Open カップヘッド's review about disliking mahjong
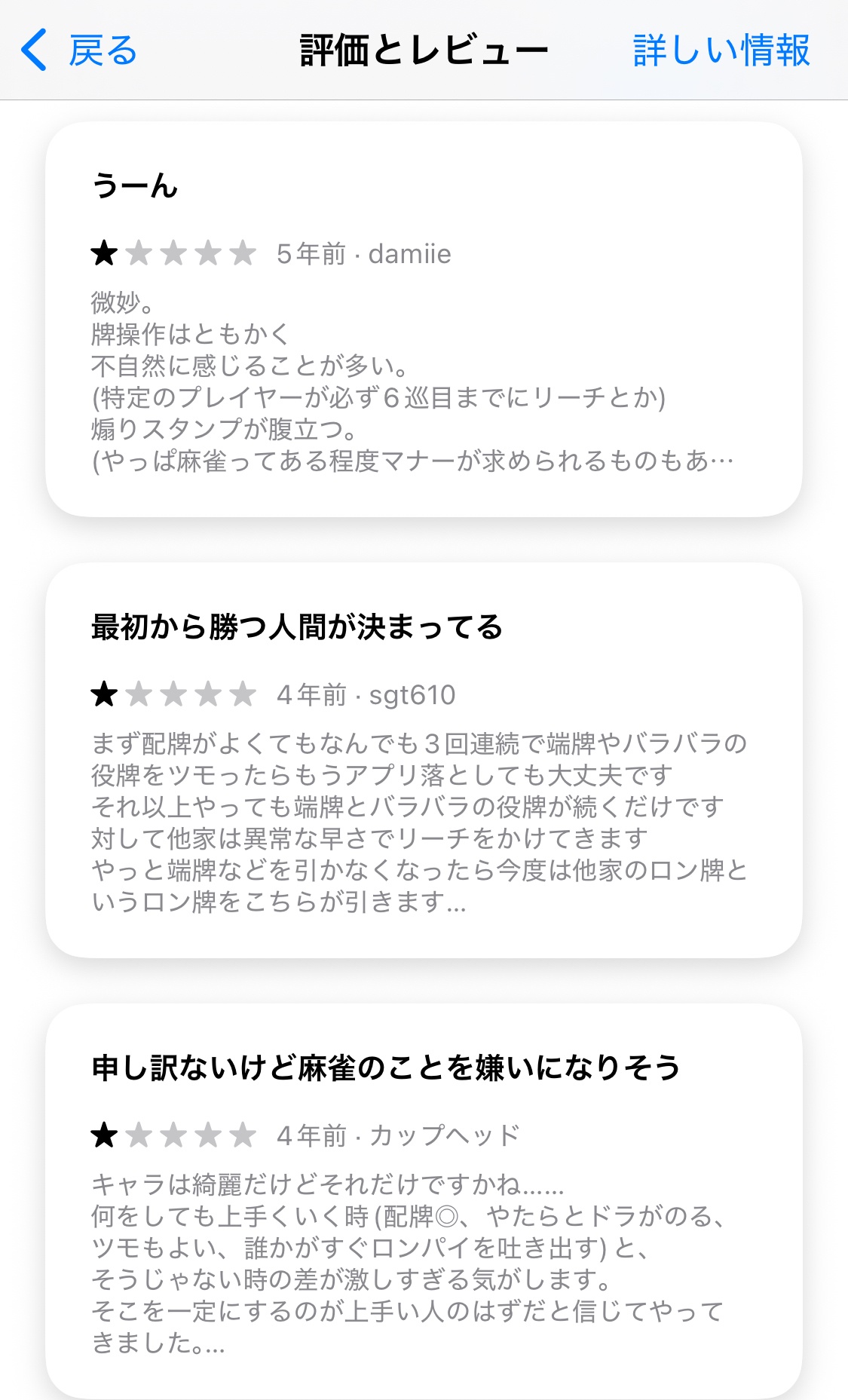Screen dimensions: 848x1400 pos(424,1202)
